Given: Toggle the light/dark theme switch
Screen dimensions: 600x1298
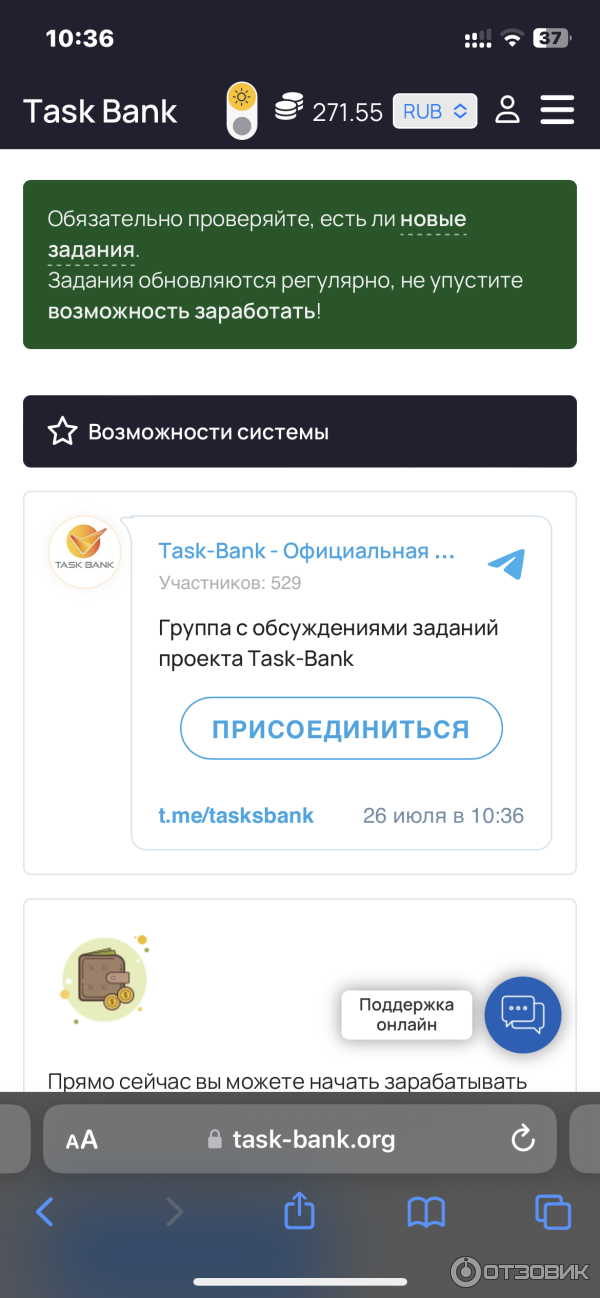Looking at the screenshot, I should point(241,111).
